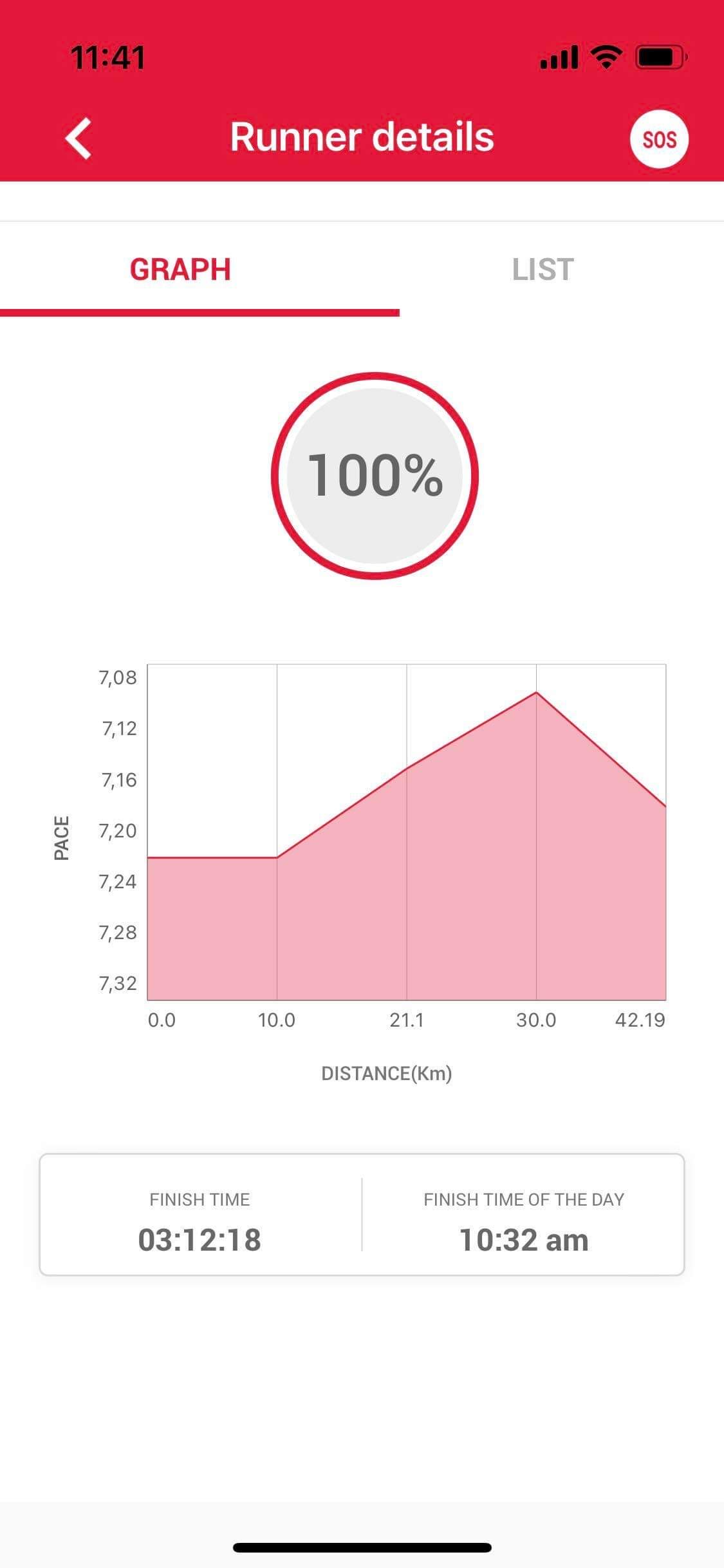Tap the SOS emergency button
Screen dimensions: 724x1568
pos(659,140)
